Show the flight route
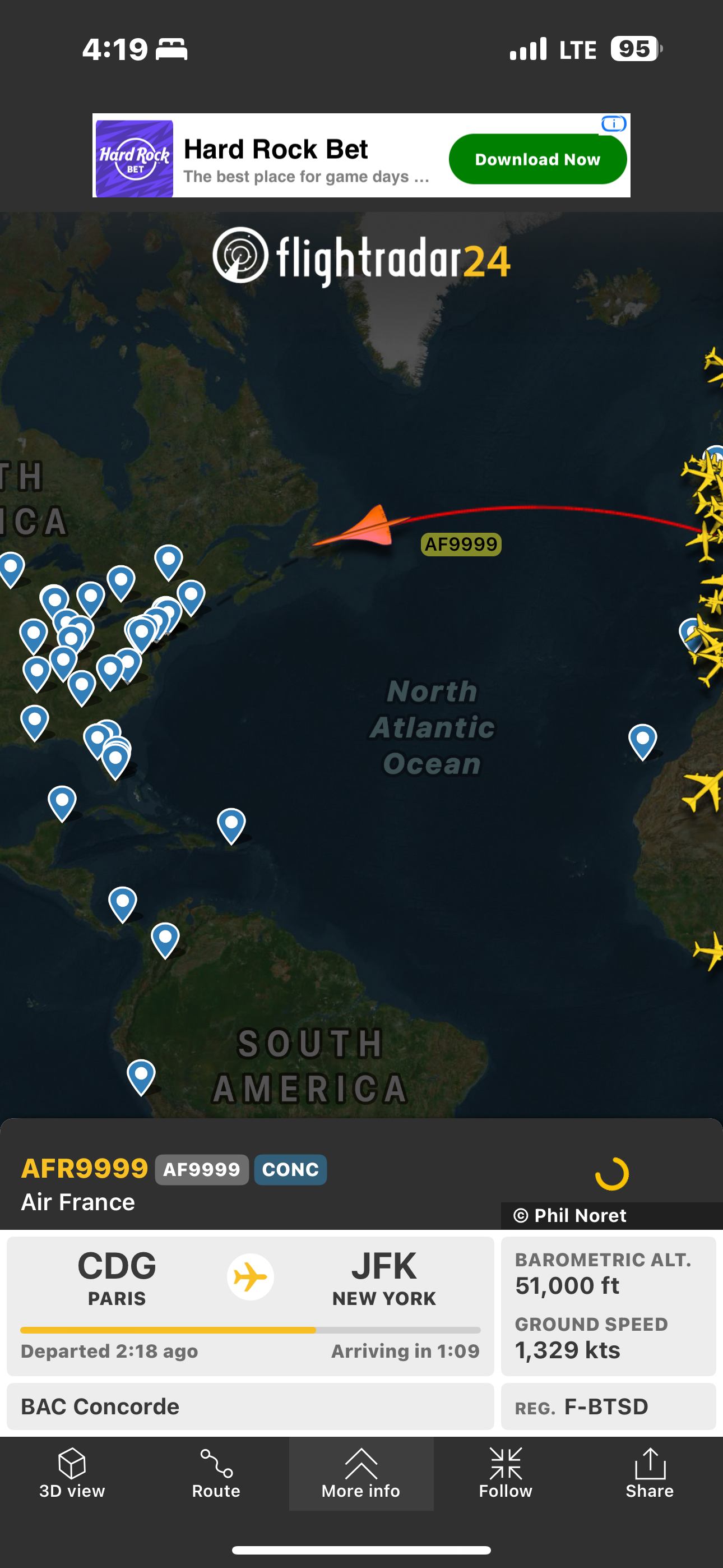Viewport: 723px width, 1568px height. (x=216, y=1473)
